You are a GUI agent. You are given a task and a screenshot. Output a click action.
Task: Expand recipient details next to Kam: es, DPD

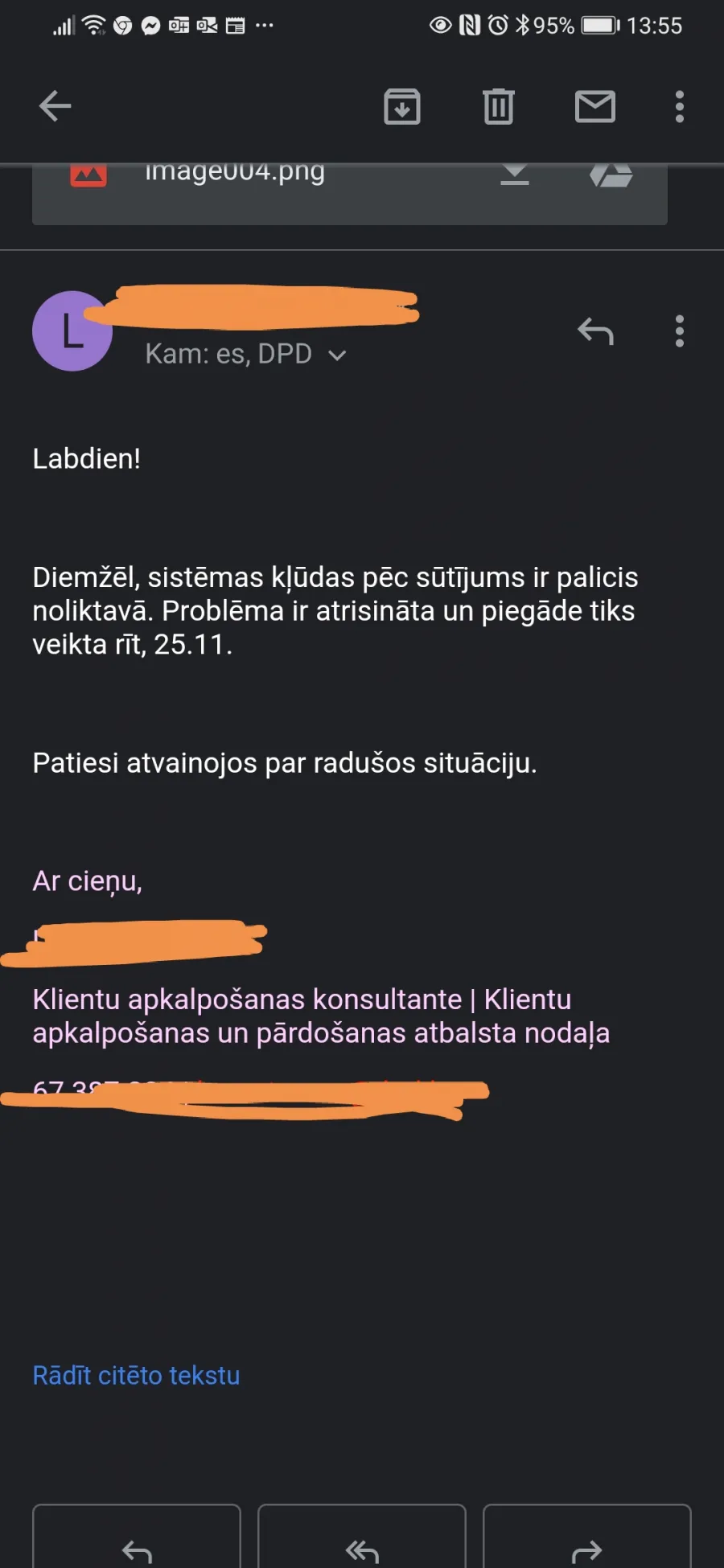(x=338, y=355)
